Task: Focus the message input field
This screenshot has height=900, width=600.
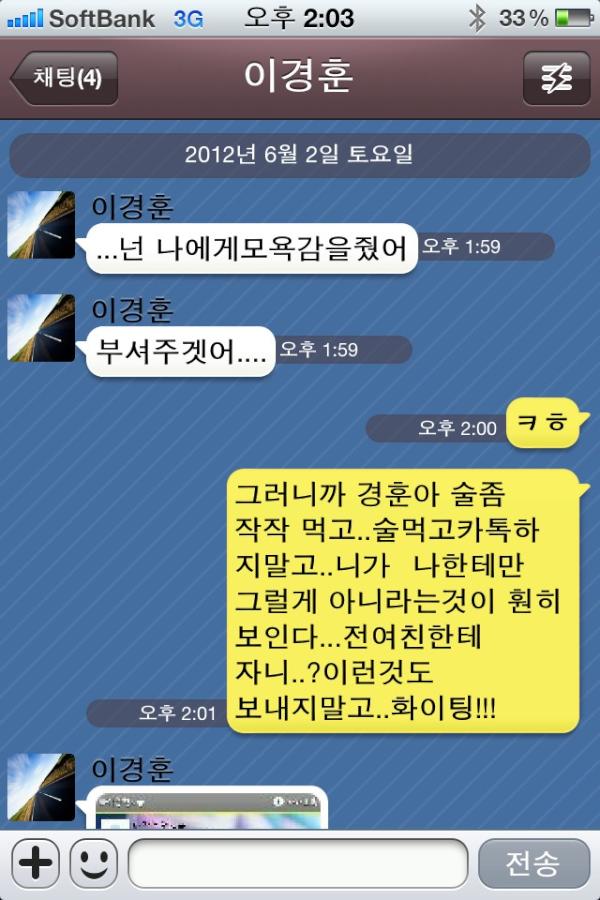Action: pyautogui.click(x=298, y=862)
